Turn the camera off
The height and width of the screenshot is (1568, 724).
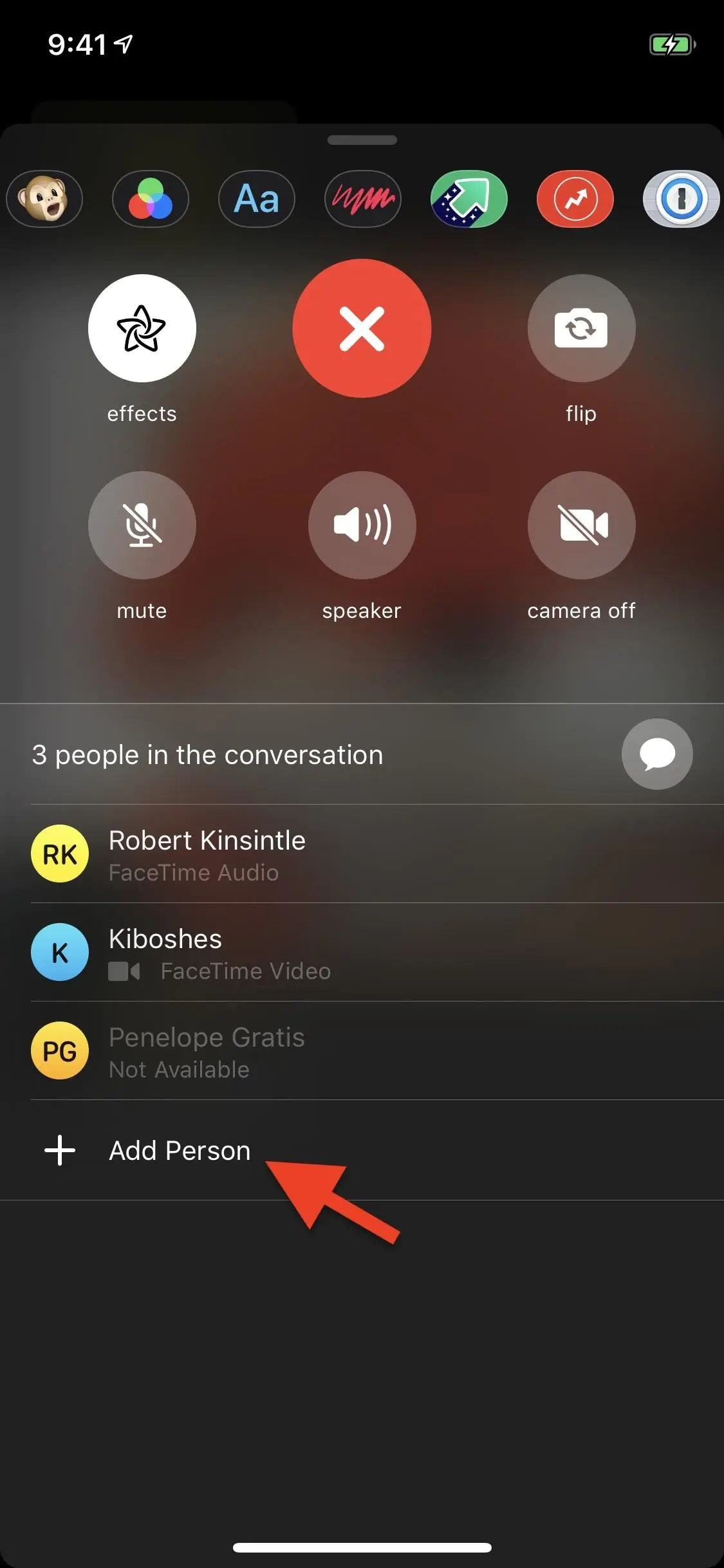(x=581, y=525)
